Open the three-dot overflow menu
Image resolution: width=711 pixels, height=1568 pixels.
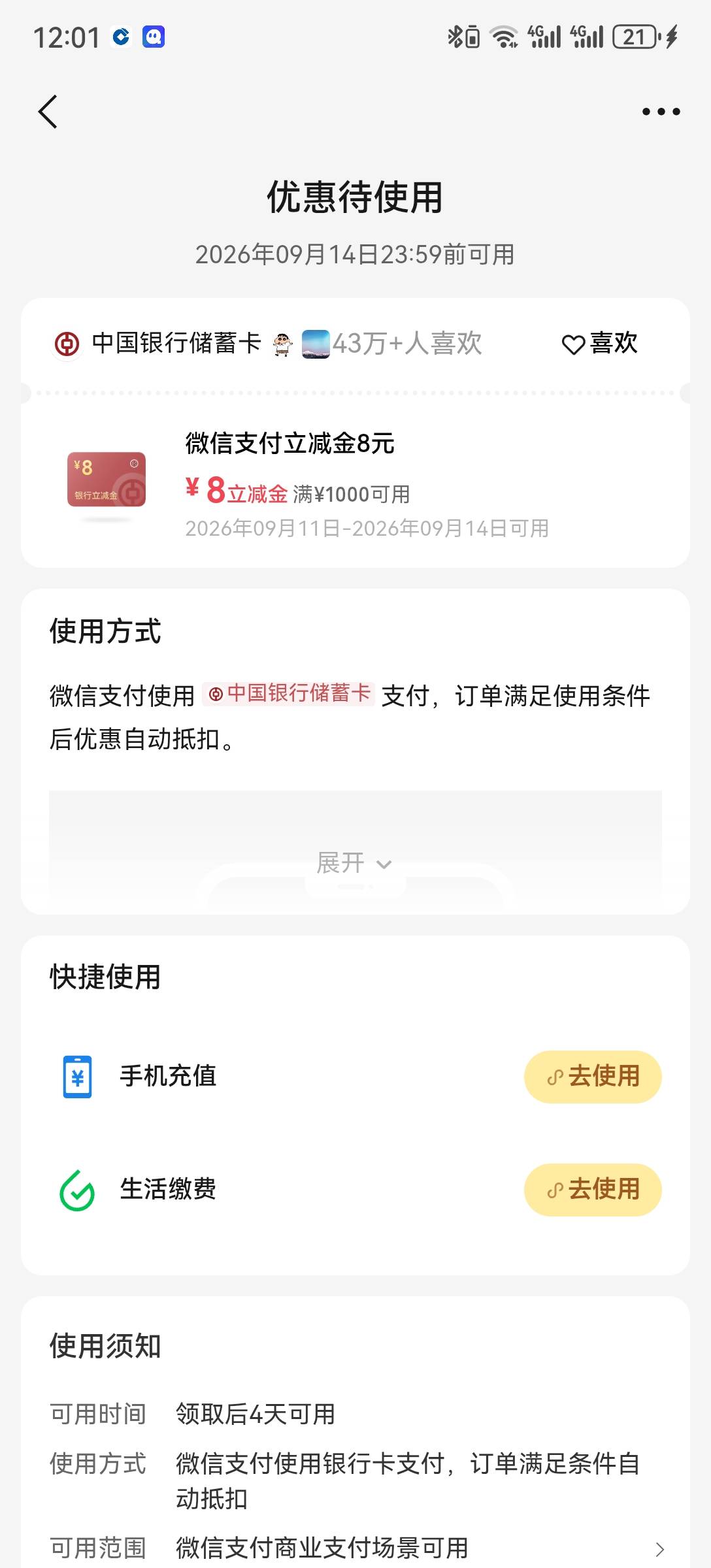[x=661, y=112]
